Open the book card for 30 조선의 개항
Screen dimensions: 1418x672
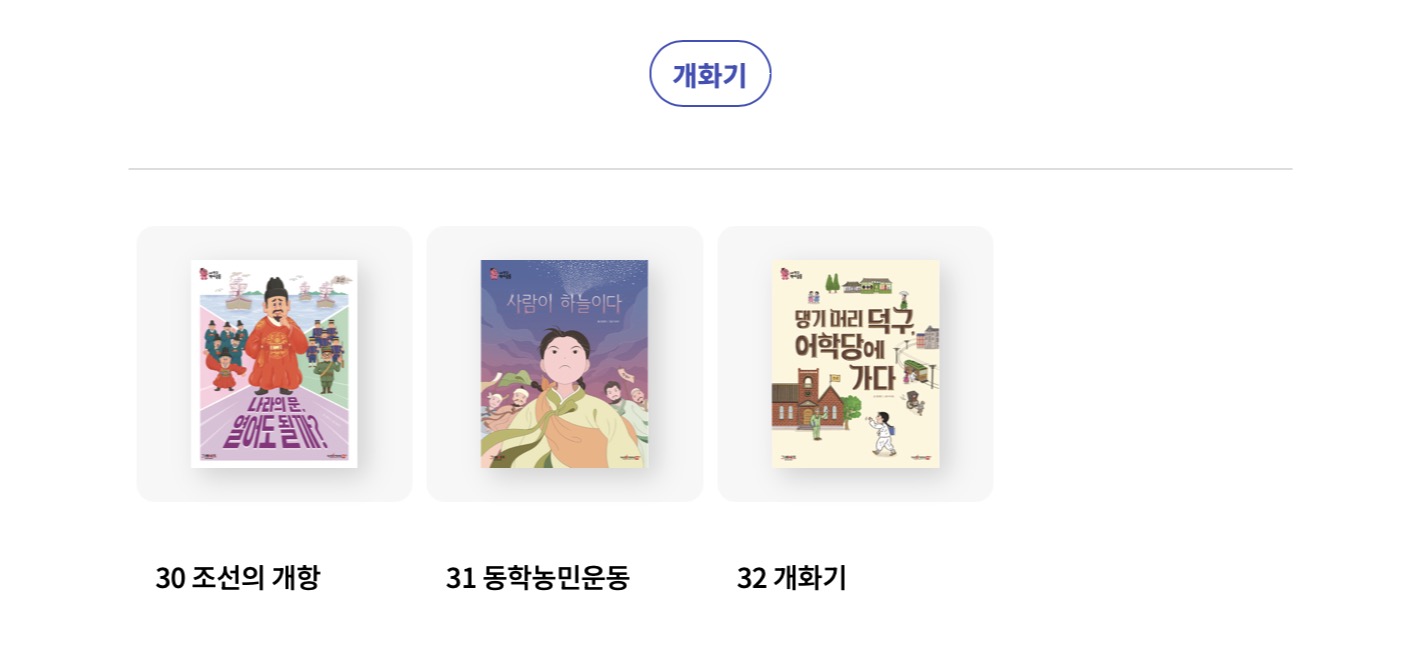[274, 364]
